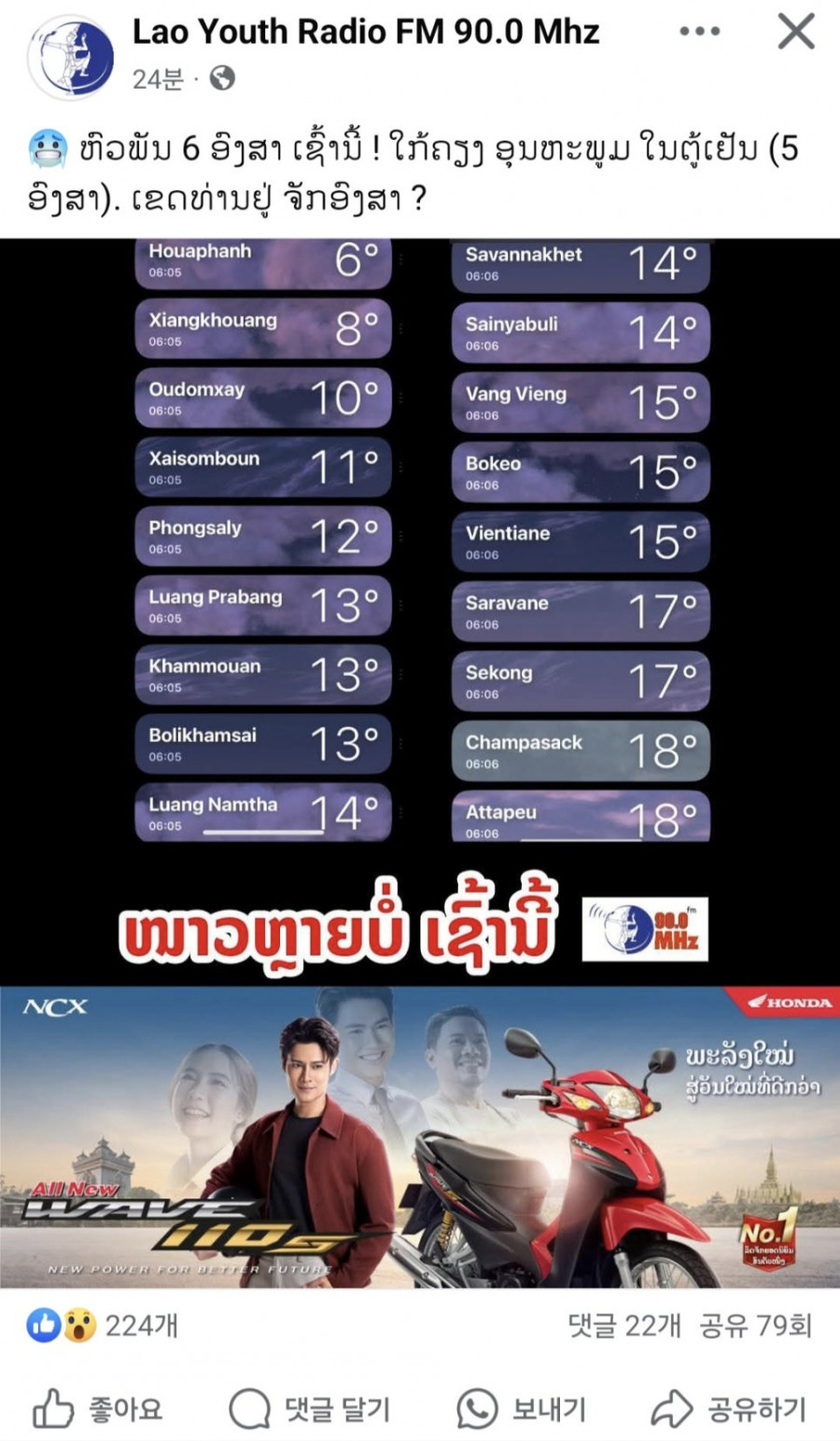This screenshot has width=840, height=1441.
Task: Like this post with 좋아요
Action: click(x=99, y=1409)
